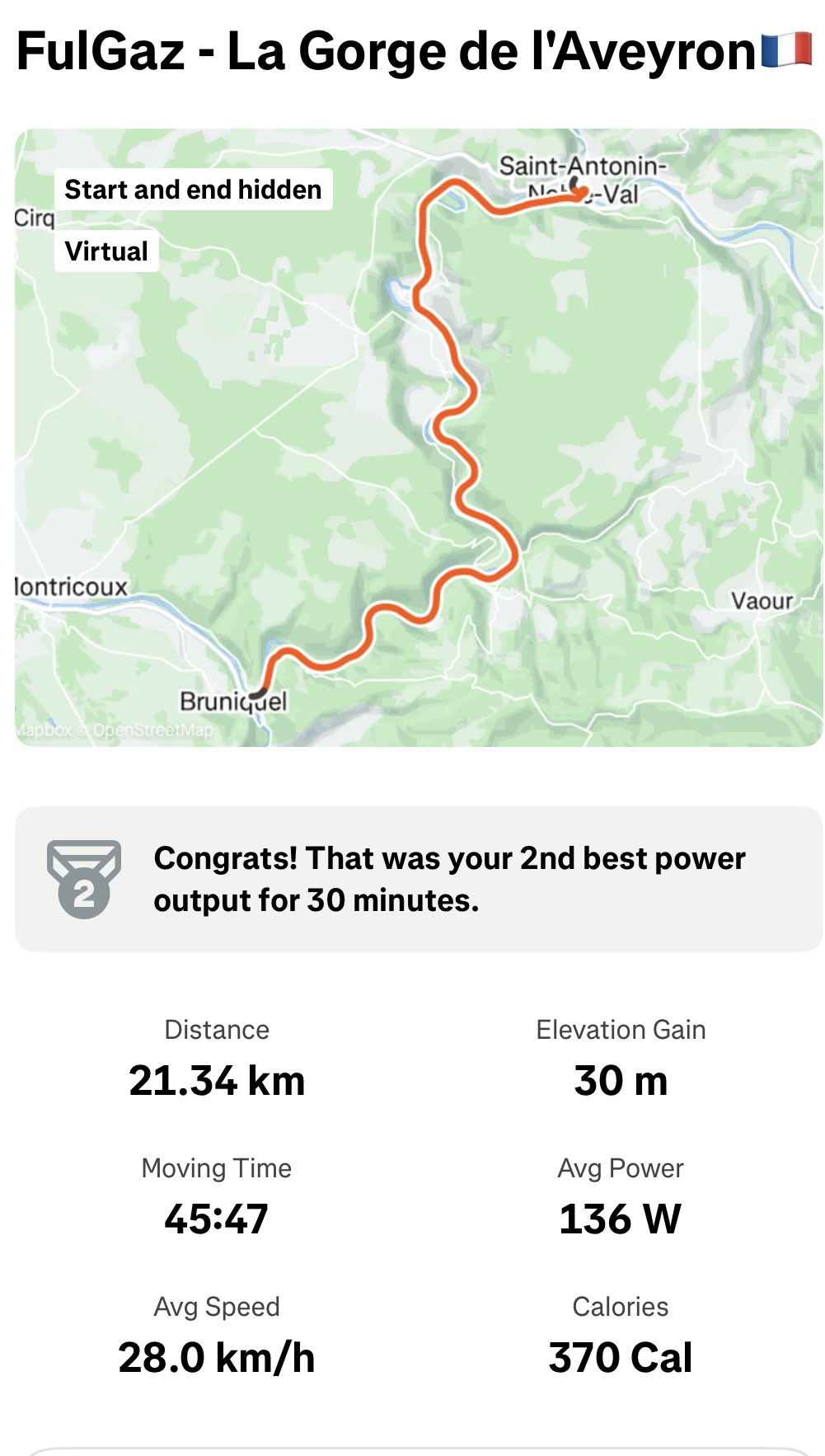Open the 2nd best power achievement card
The image size is (825, 1456).
(419, 879)
